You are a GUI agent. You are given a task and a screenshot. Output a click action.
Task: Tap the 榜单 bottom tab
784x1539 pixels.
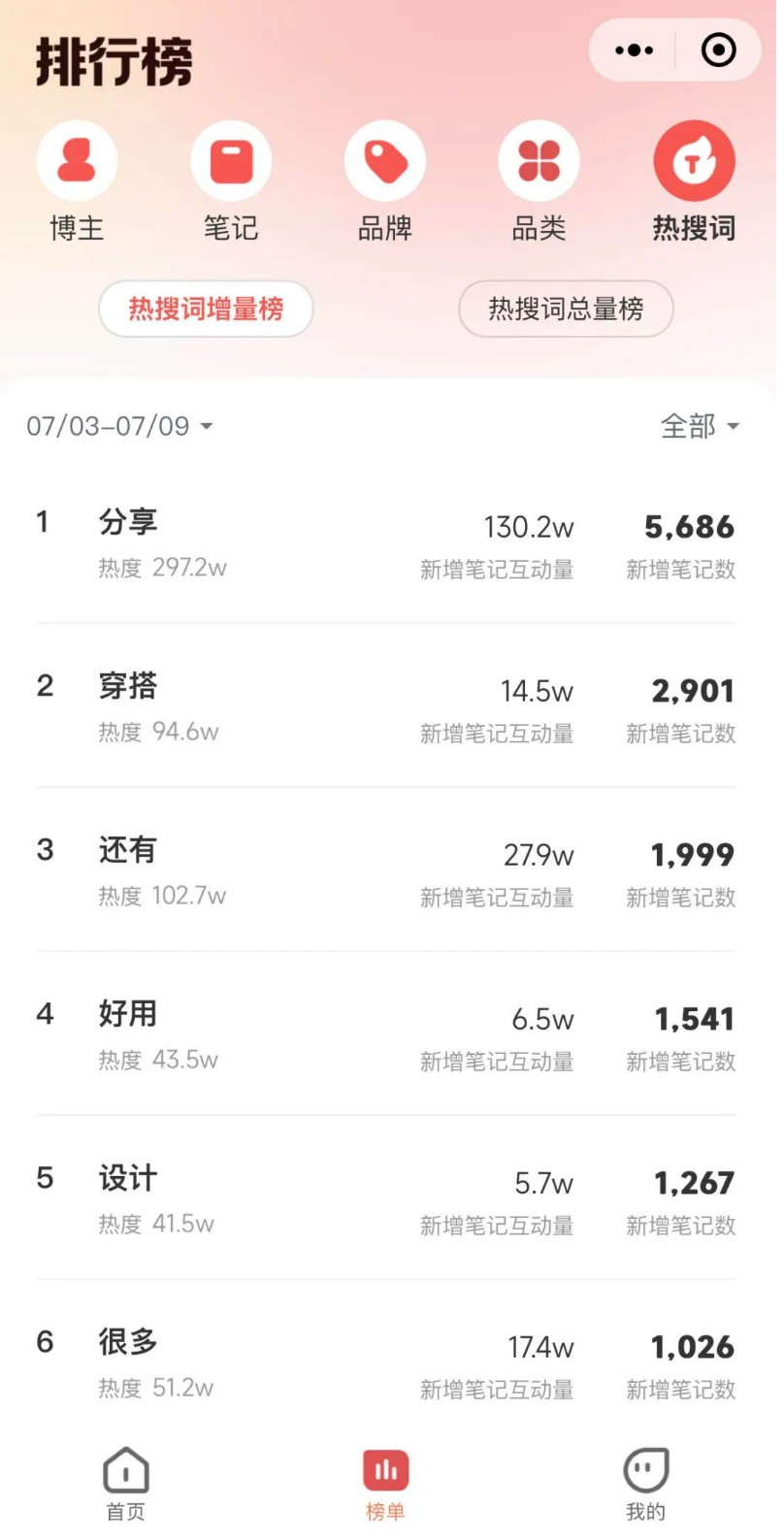(385, 1484)
